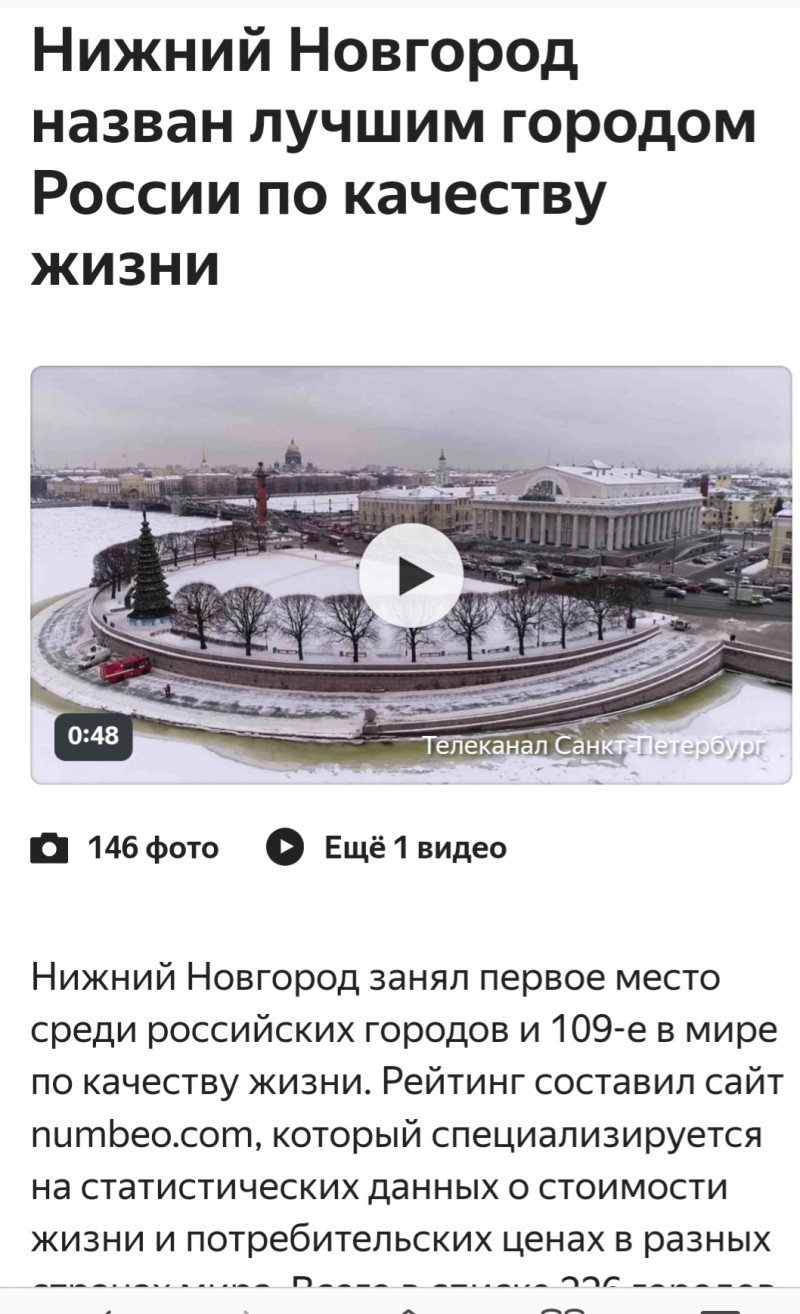The width and height of the screenshot is (800, 1314).
Task: Open the 146 фото gallery
Action: (x=125, y=848)
